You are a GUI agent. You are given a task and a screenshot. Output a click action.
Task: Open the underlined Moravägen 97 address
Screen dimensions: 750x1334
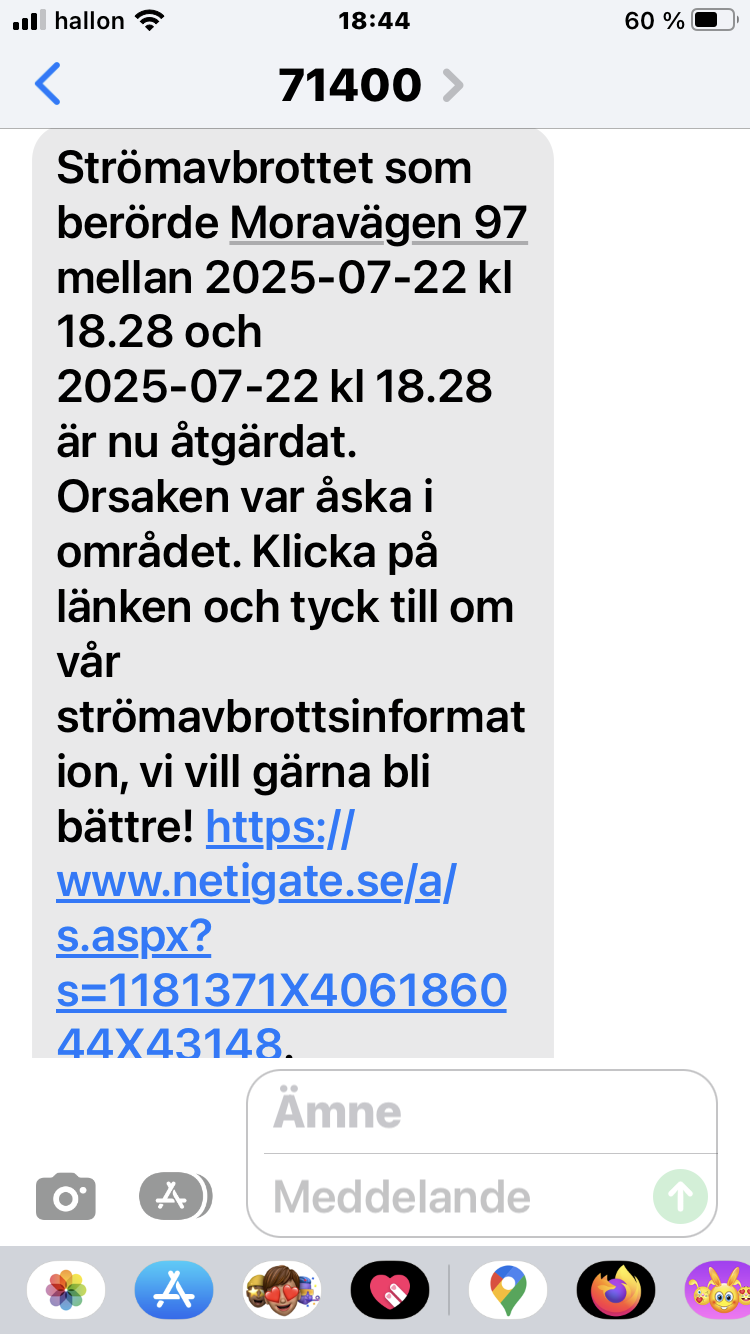coord(378,223)
